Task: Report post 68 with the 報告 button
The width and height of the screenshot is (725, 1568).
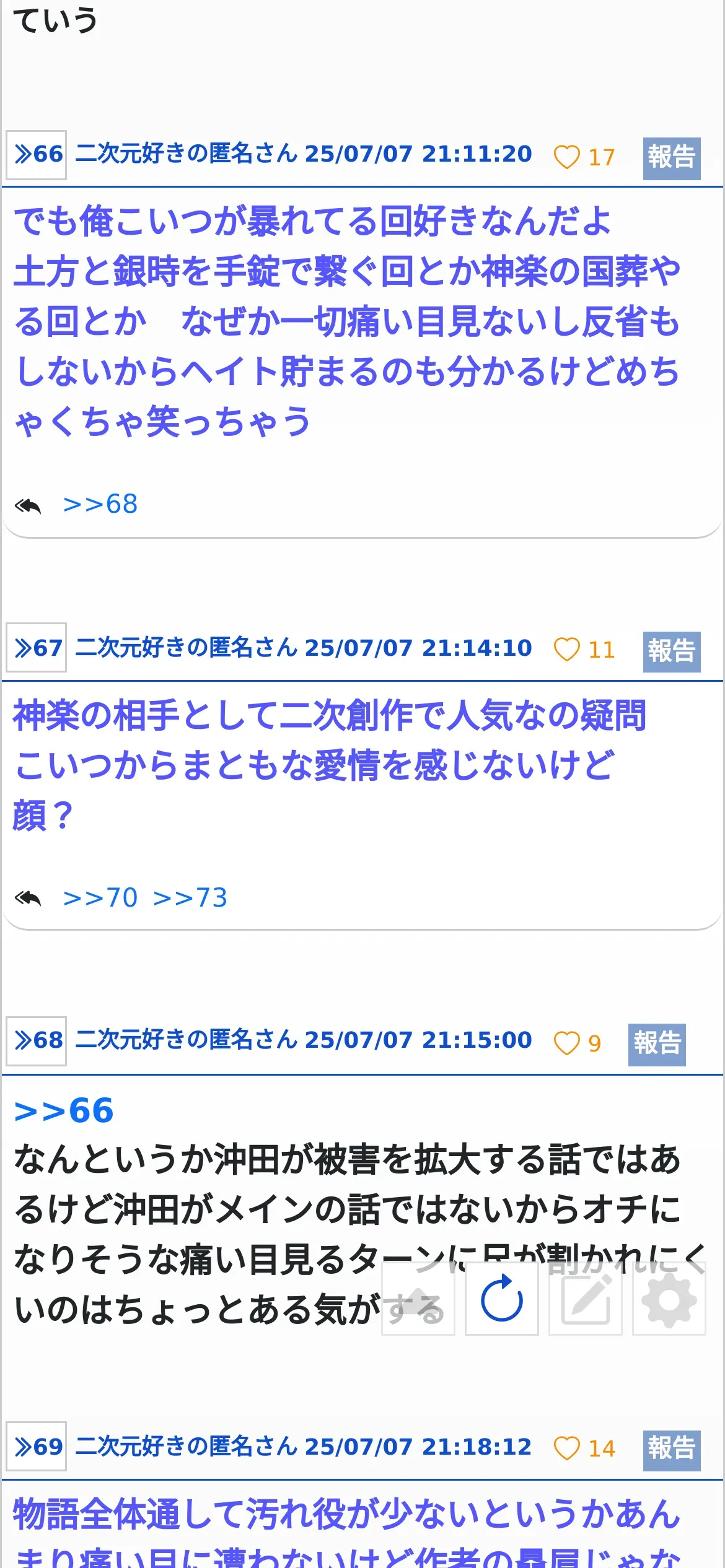Action: pyautogui.click(x=657, y=1044)
